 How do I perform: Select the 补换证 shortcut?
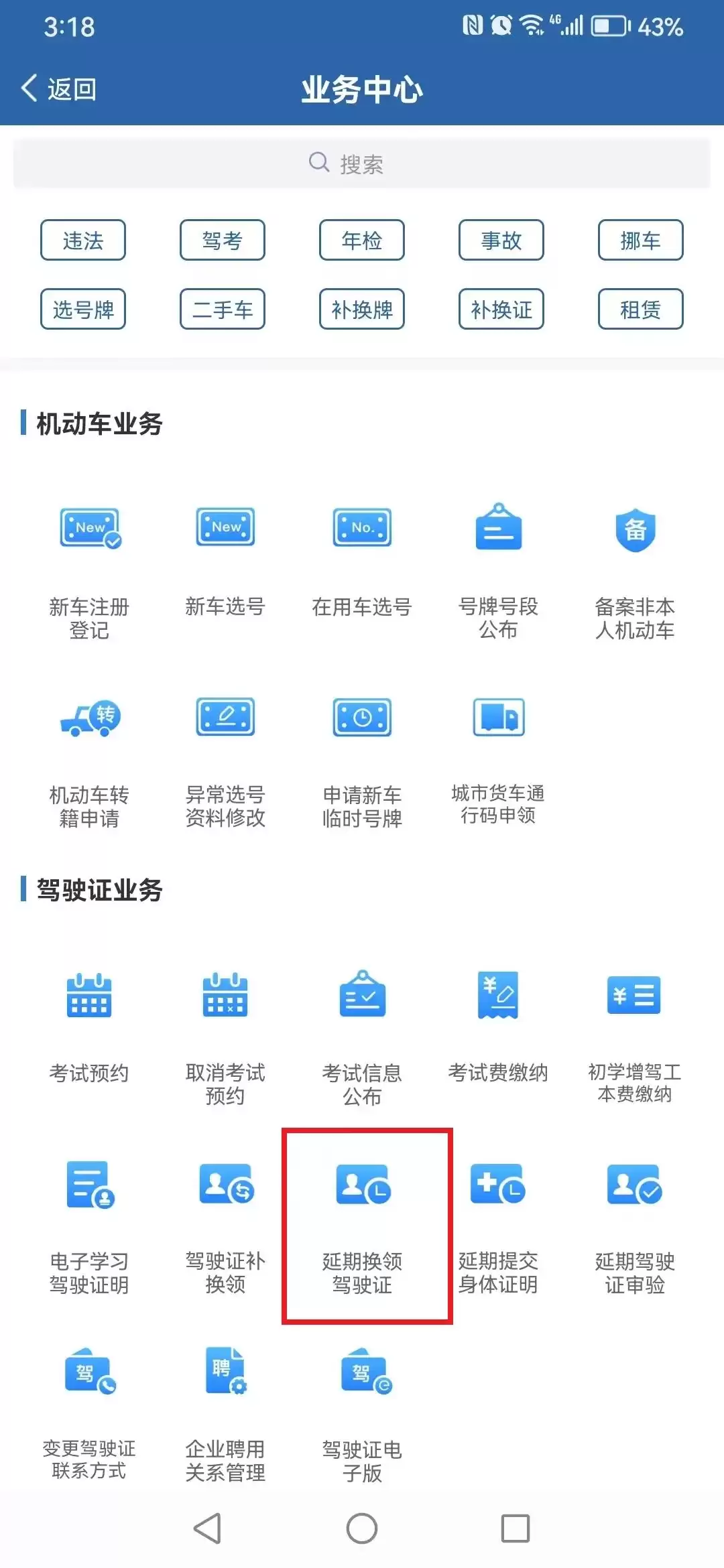point(501,310)
